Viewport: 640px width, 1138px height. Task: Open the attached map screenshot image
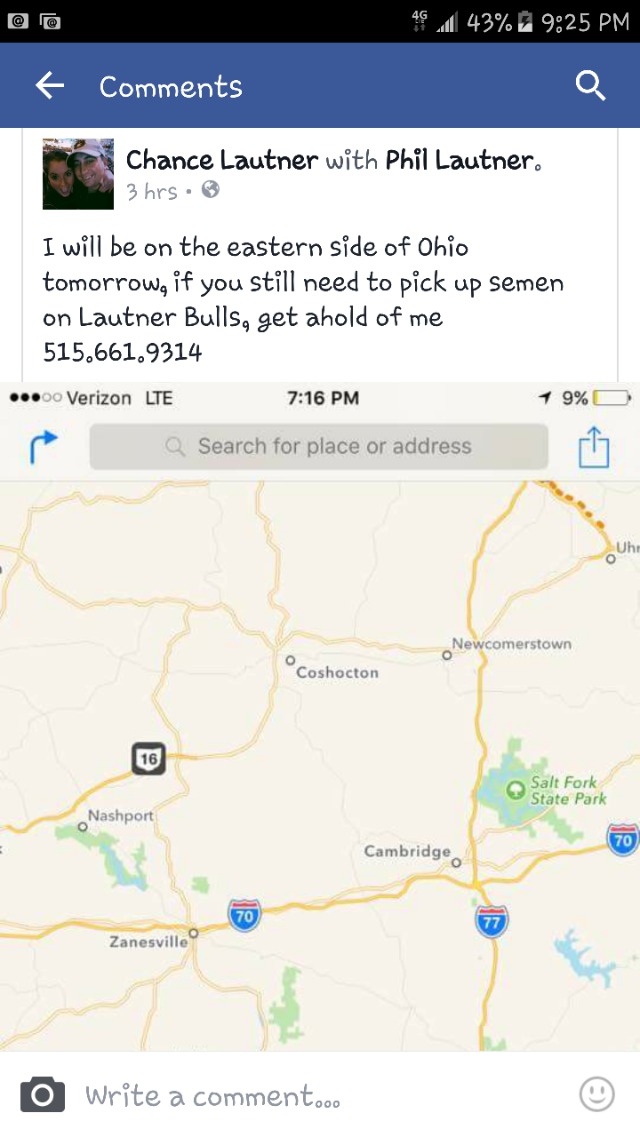(x=320, y=716)
